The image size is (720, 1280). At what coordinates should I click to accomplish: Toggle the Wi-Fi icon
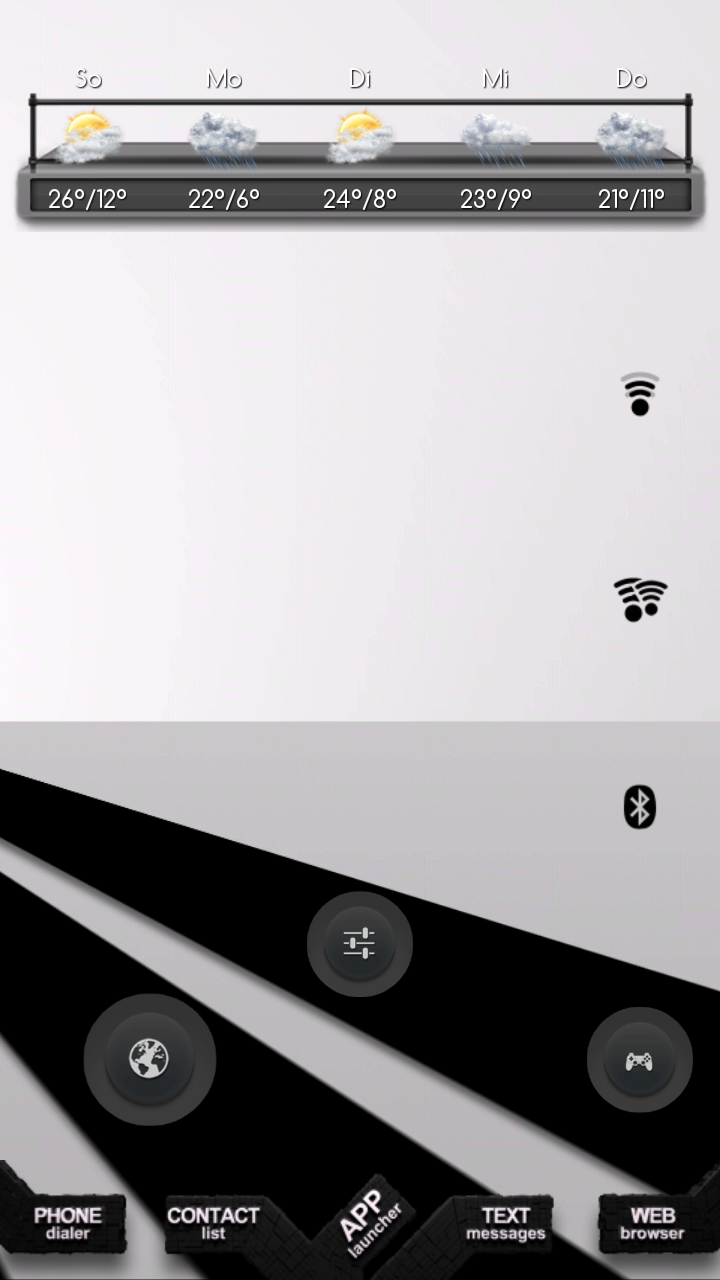click(640, 394)
